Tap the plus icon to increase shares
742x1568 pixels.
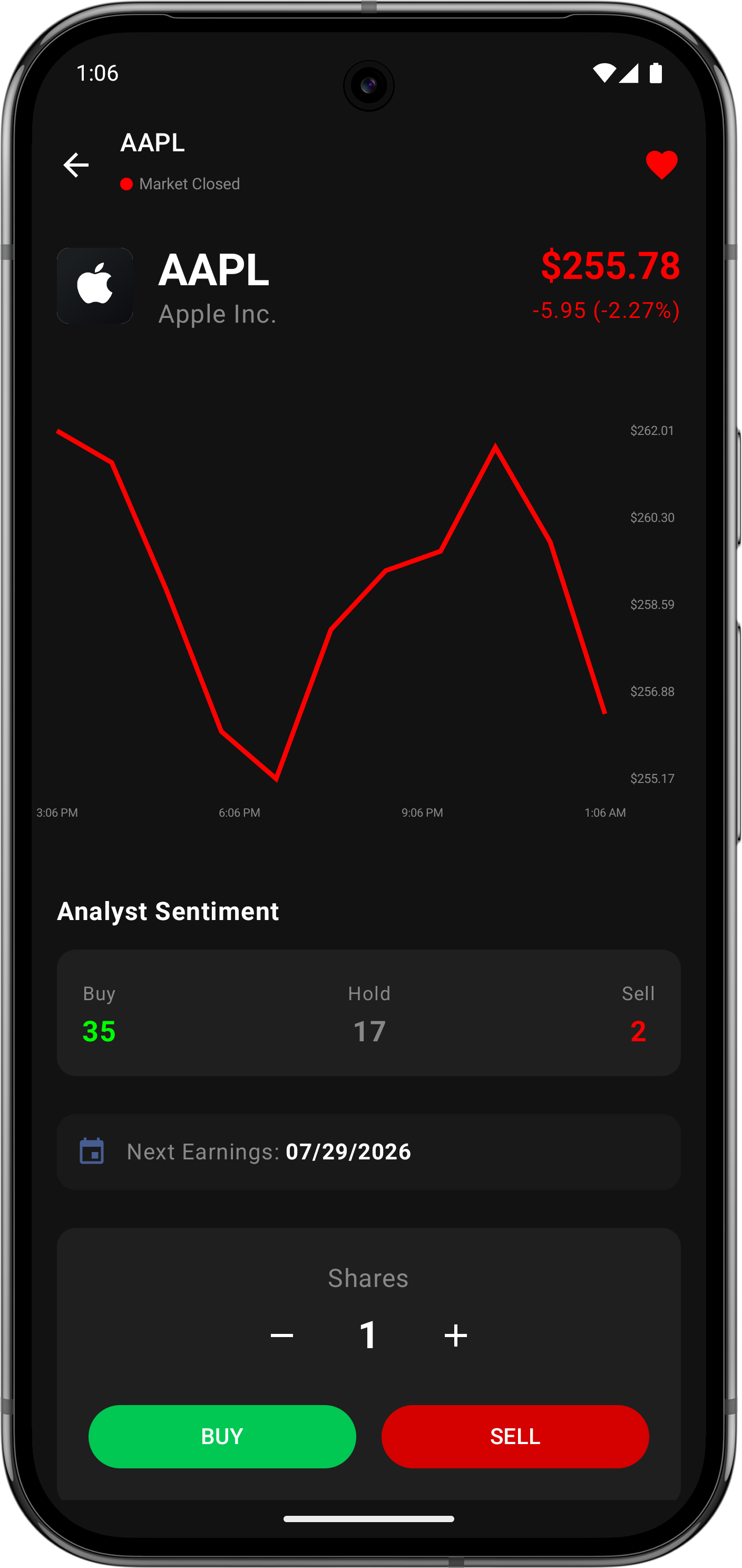point(455,1334)
